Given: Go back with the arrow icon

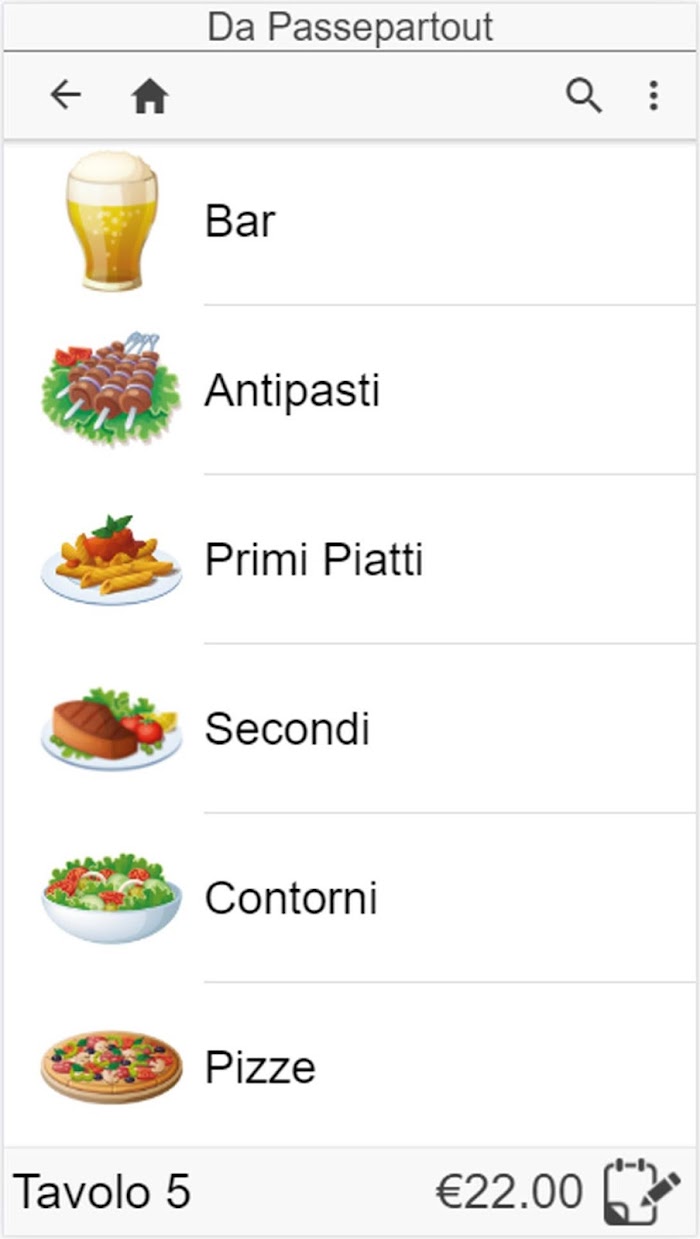Looking at the screenshot, I should coord(66,96).
